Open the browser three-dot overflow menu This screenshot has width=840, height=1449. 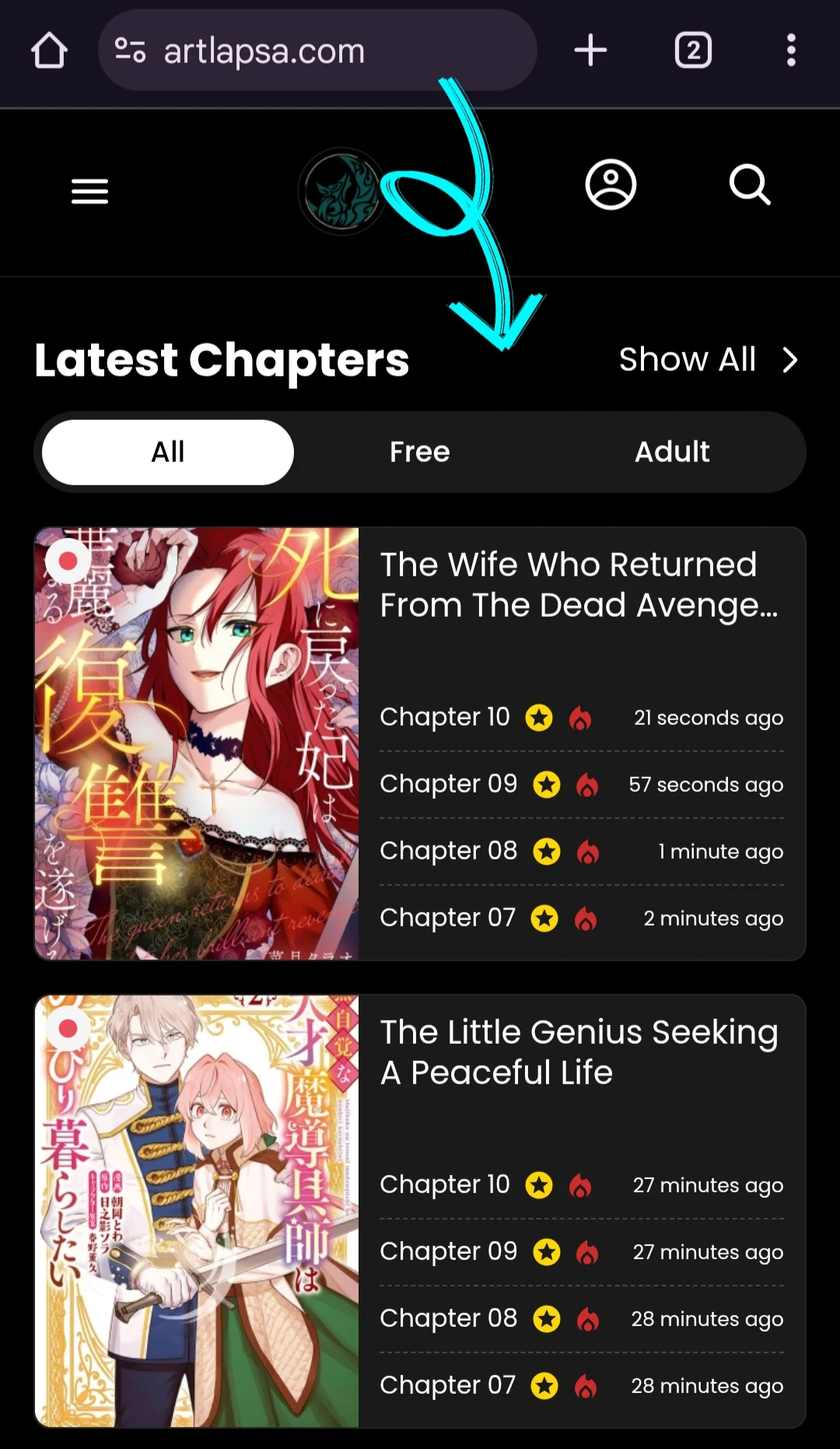[791, 50]
